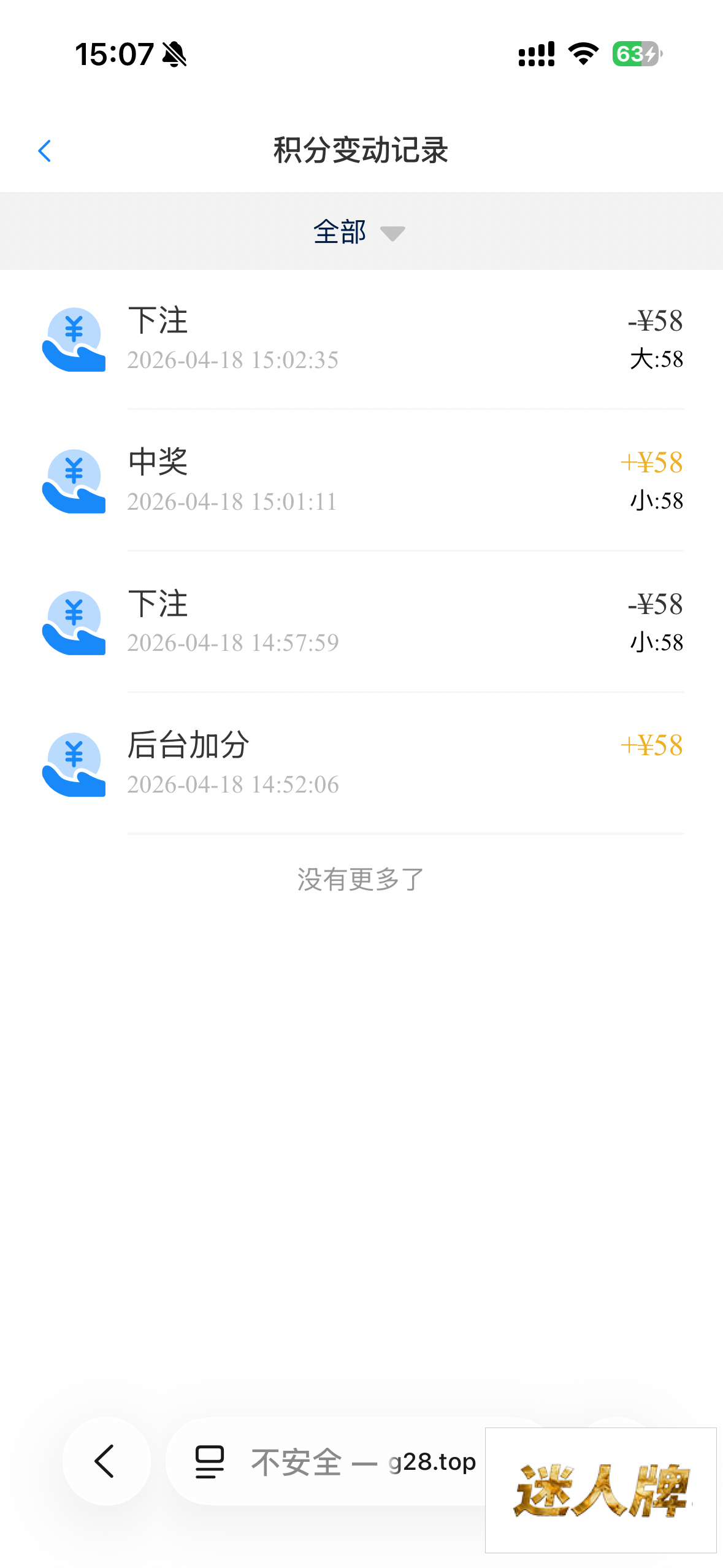Image resolution: width=723 pixels, height=1568 pixels.
Task: Tap the browser back button
Action: click(x=106, y=1461)
